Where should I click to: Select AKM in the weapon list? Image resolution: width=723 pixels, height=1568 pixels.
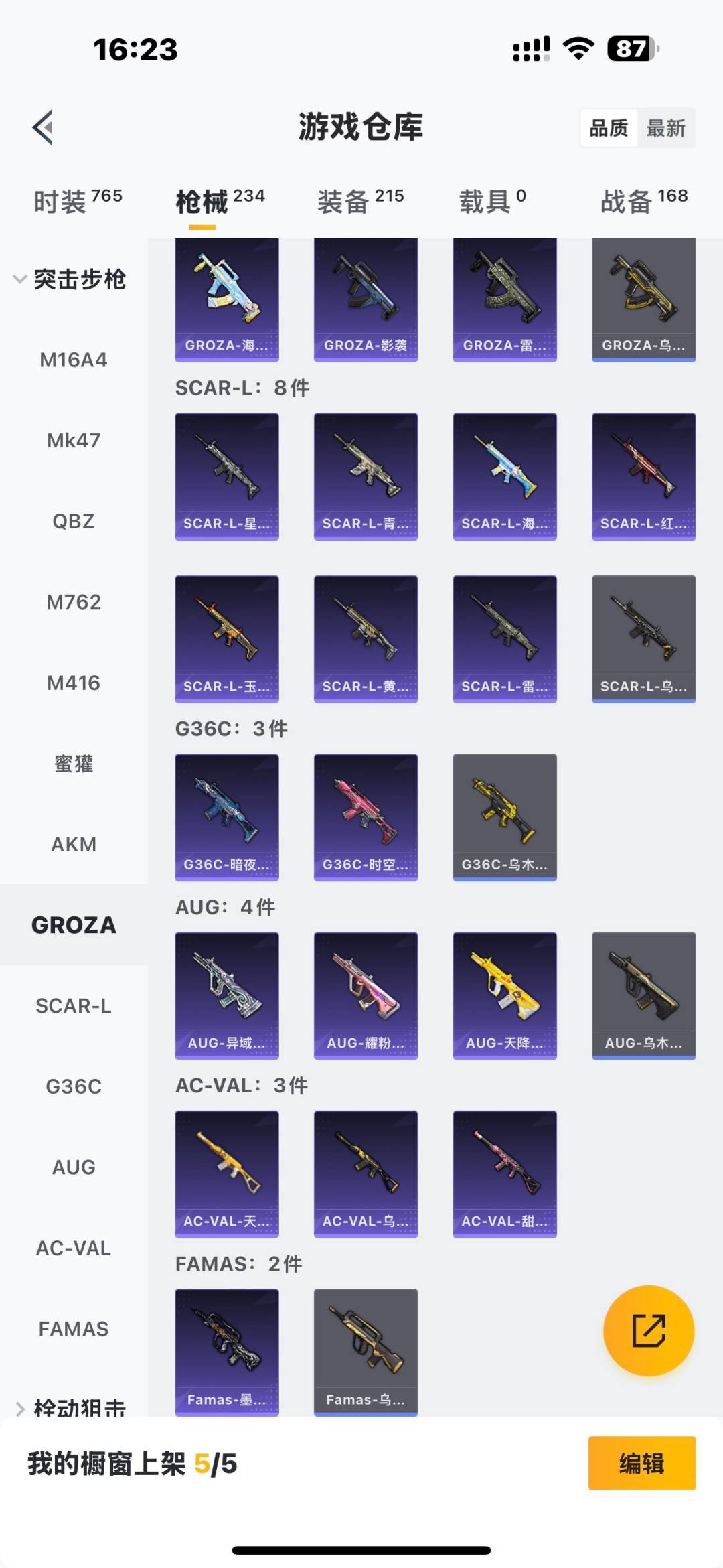click(x=74, y=845)
